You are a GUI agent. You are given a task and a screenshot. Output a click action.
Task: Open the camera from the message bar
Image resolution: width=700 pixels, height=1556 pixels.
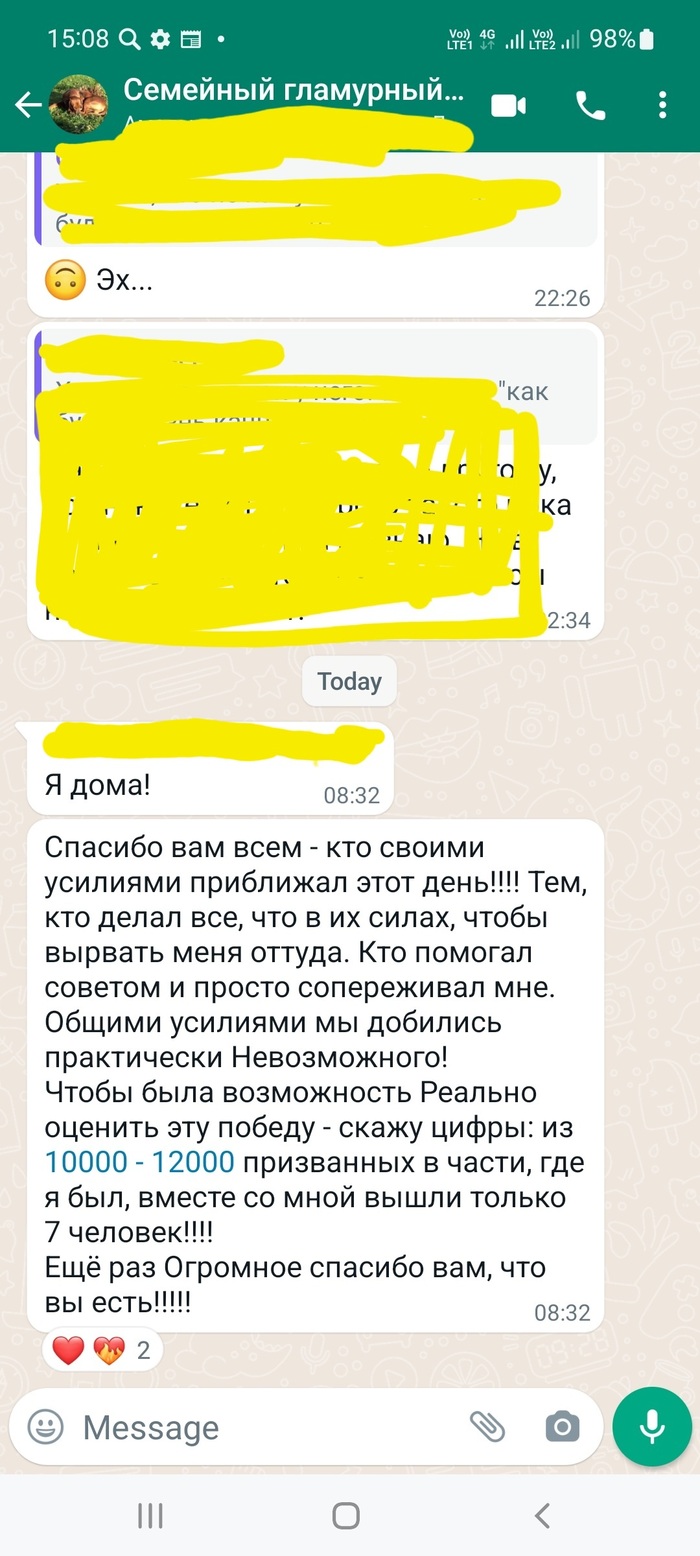click(x=562, y=1427)
